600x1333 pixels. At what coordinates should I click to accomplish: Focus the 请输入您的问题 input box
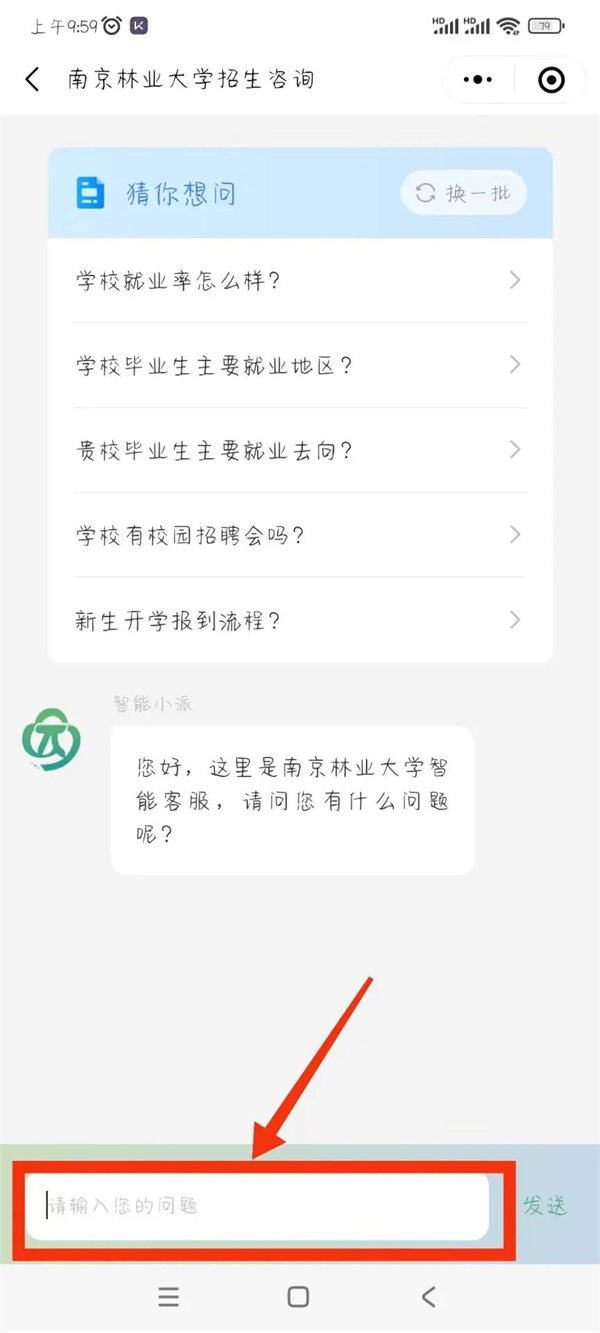[x=257, y=1206]
